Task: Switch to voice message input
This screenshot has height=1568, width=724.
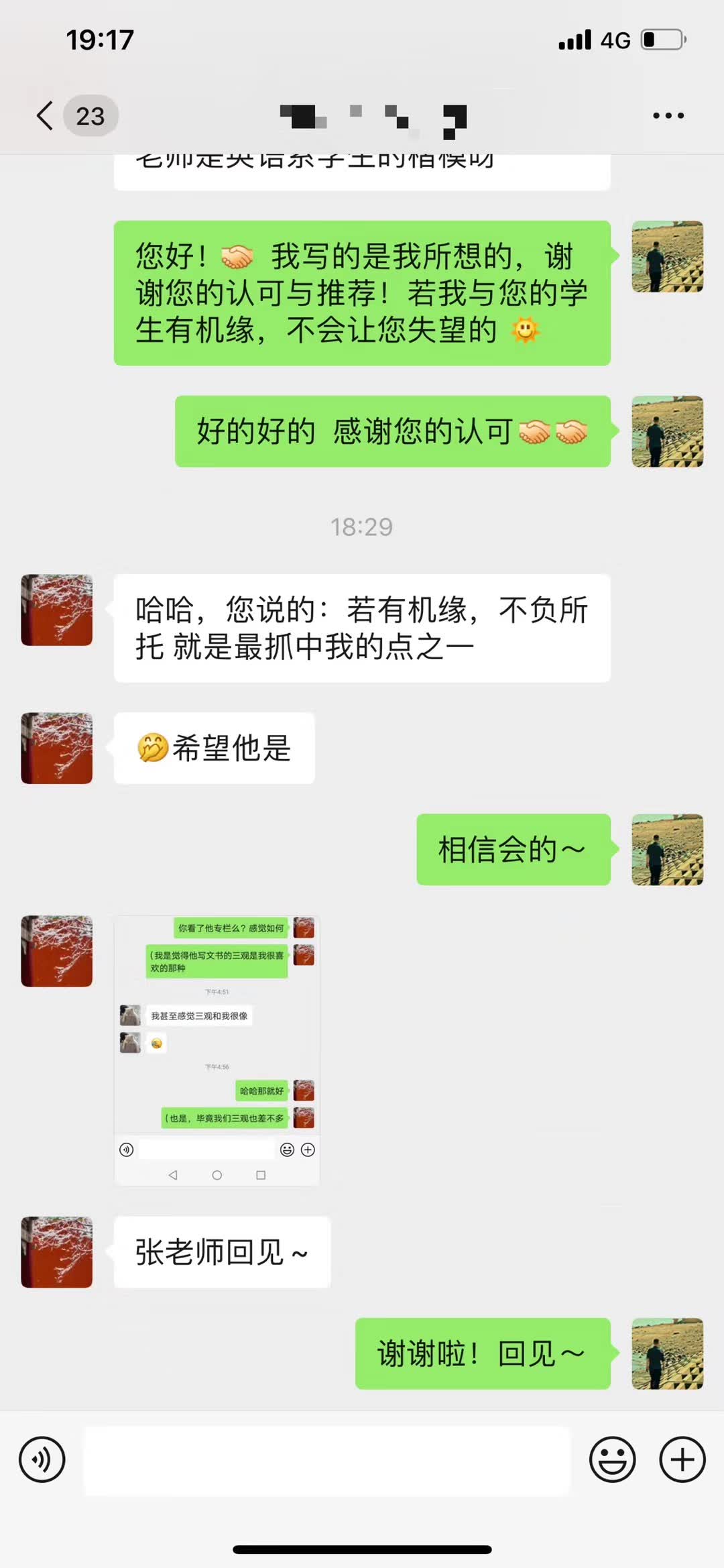Action: click(x=42, y=1459)
